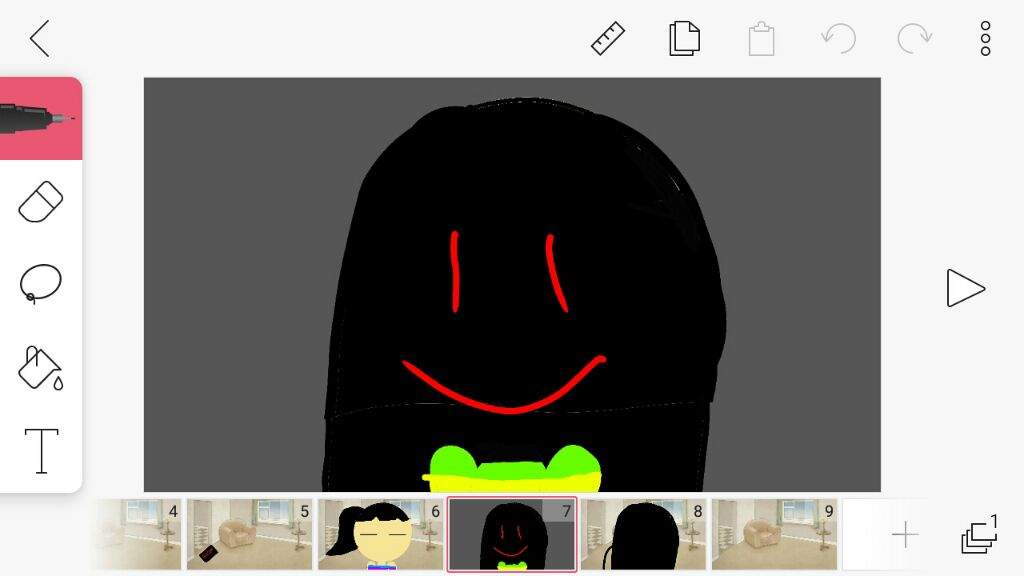Open frame 5 in the timeline

point(249,534)
